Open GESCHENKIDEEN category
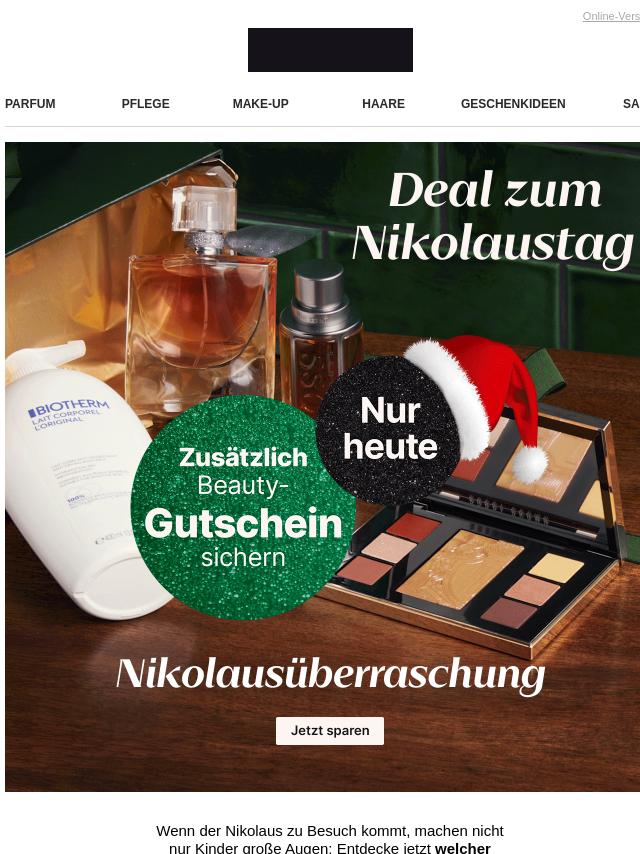Screen dimensions: 640x854 512,104
